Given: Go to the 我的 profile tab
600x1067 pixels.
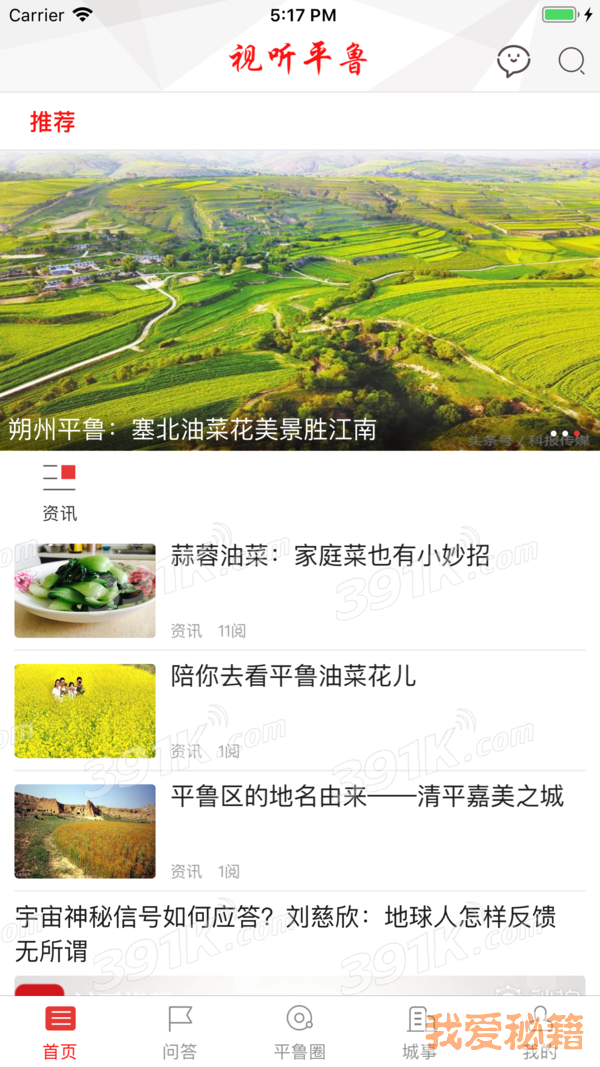Looking at the screenshot, I should click(540, 1032).
